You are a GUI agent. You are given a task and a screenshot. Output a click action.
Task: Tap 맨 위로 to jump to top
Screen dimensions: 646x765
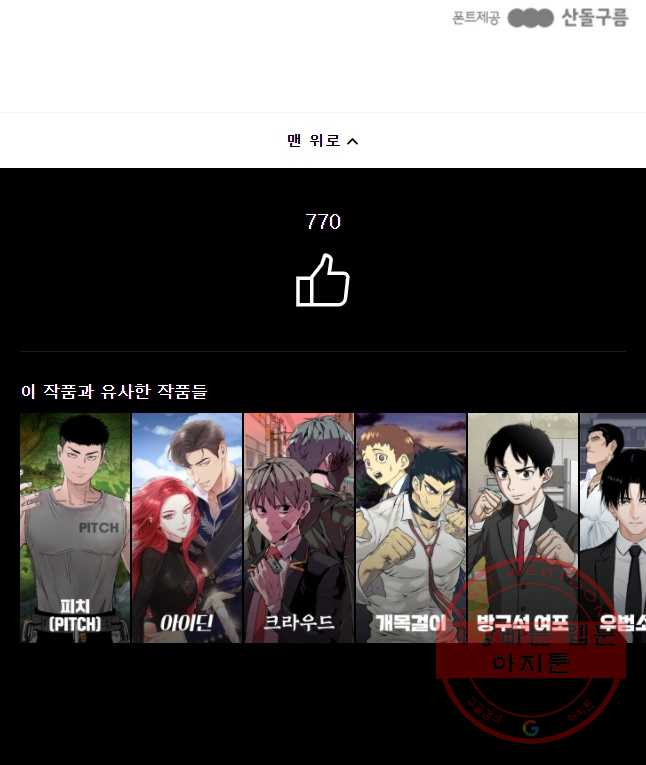pos(323,141)
